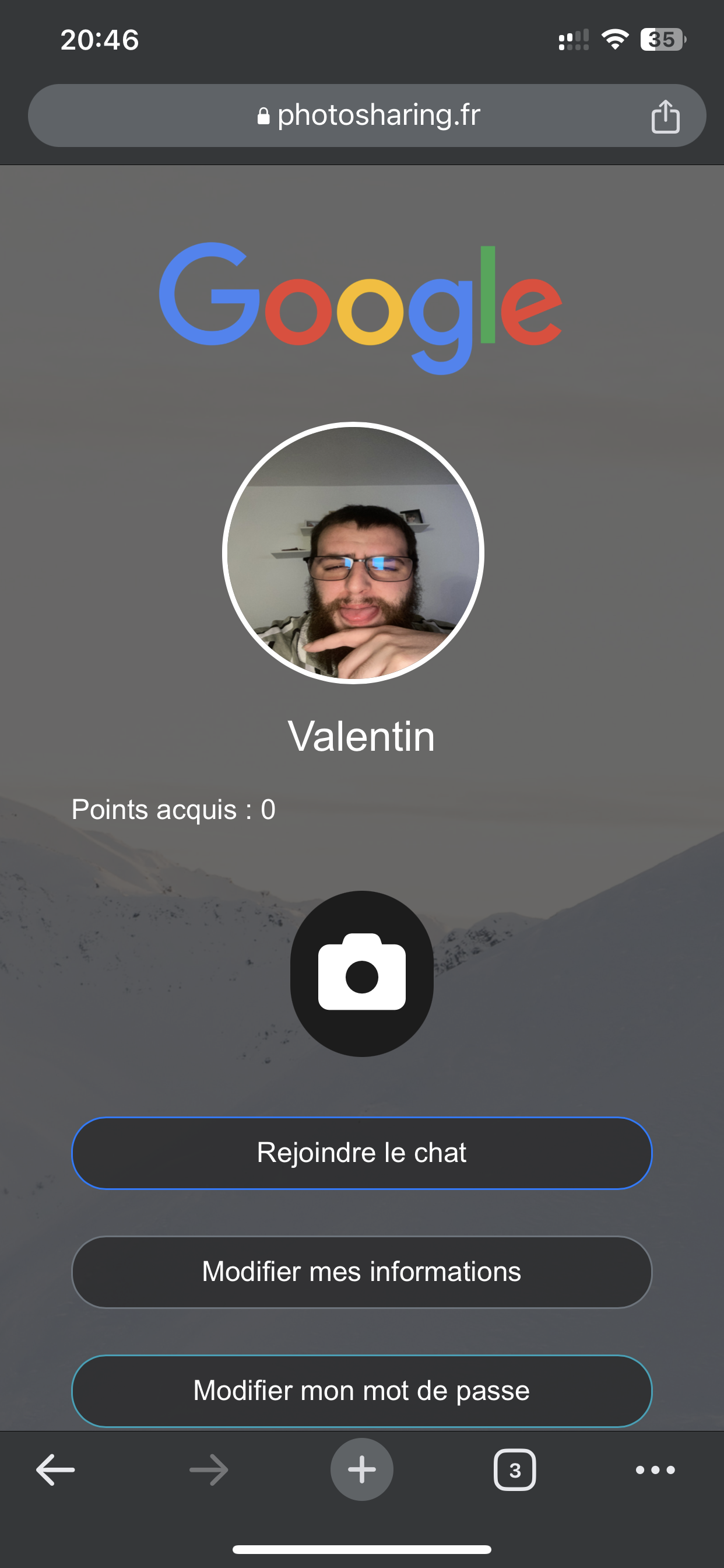
Task: Share this page from the address bar
Action: point(665,116)
